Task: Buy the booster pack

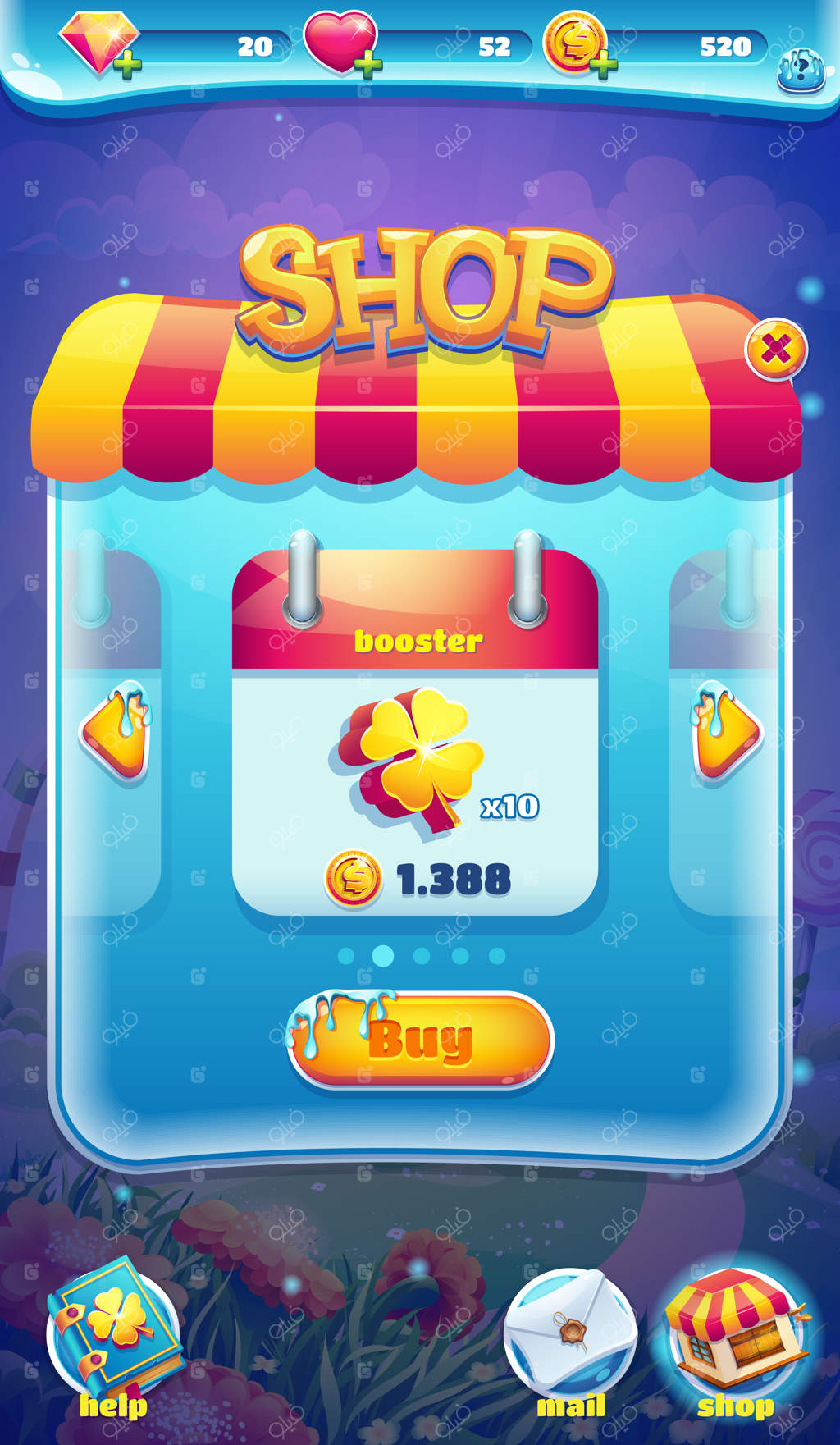Action: pyautogui.click(x=421, y=1040)
